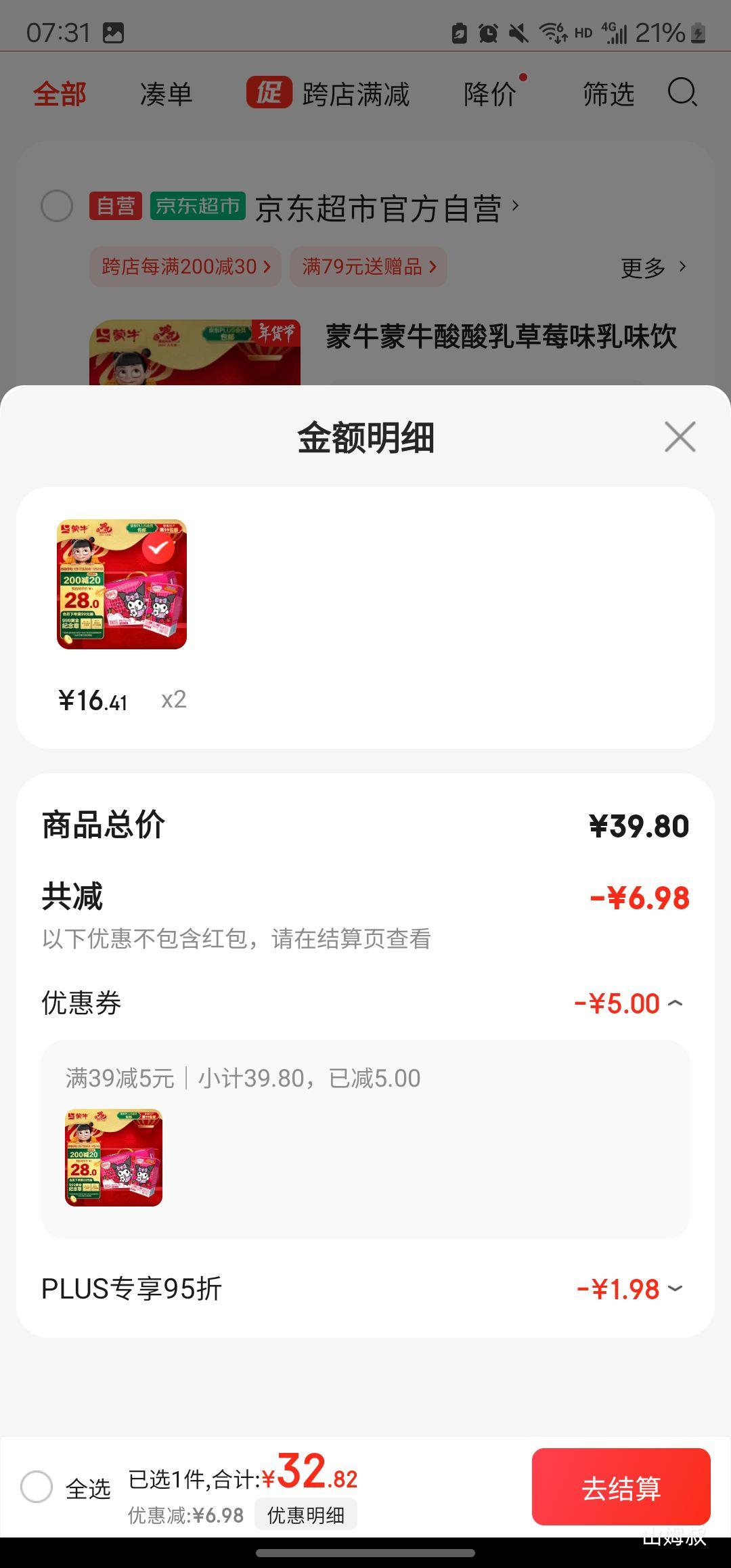This screenshot has width=731, height=1568.
Task: Collapse the 优惠券 coupon details
Action: point(676,1003)
